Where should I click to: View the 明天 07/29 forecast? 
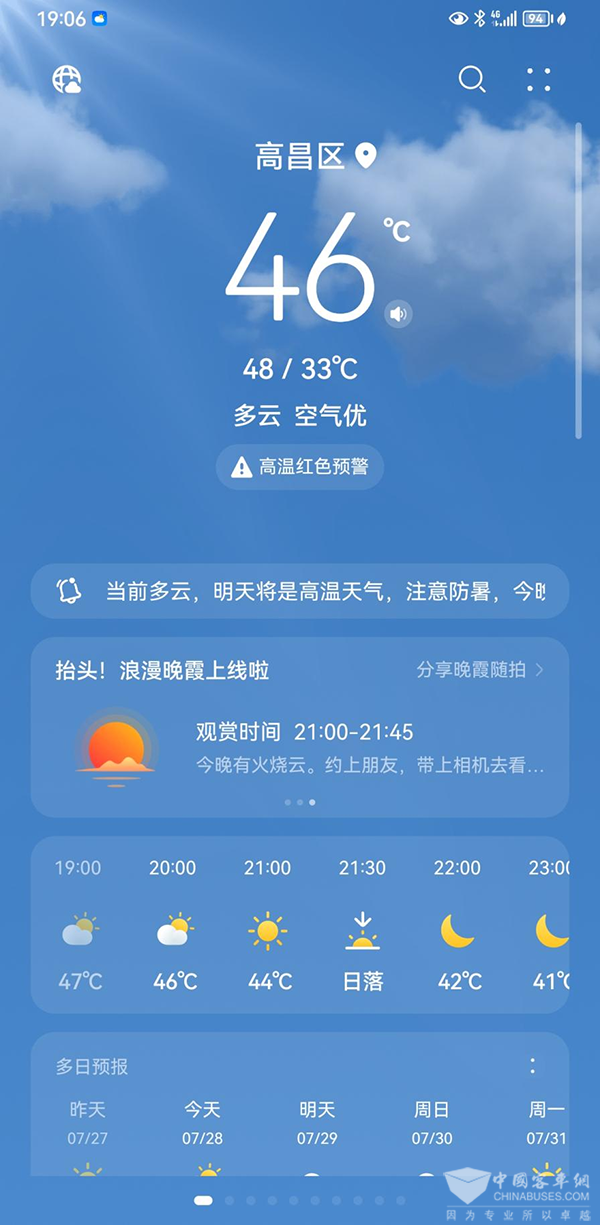317,1123
